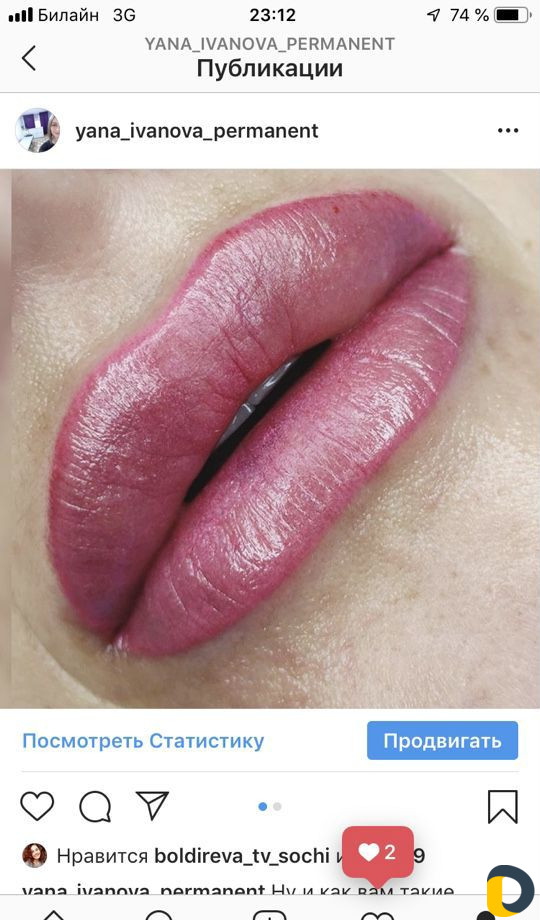
Task: Open the lips photo post image
Action: click(270, 439)
